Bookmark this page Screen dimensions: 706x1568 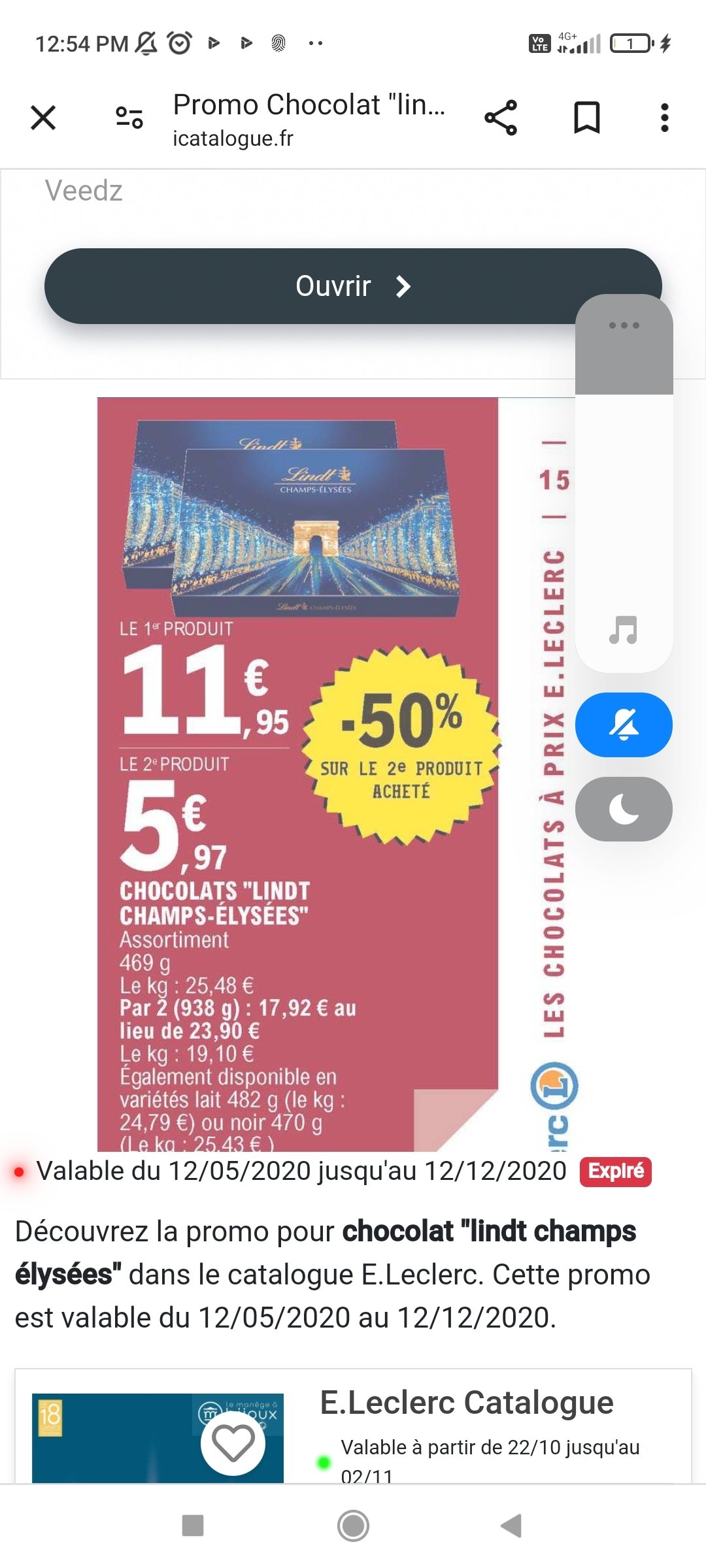[x=586, y=118]
